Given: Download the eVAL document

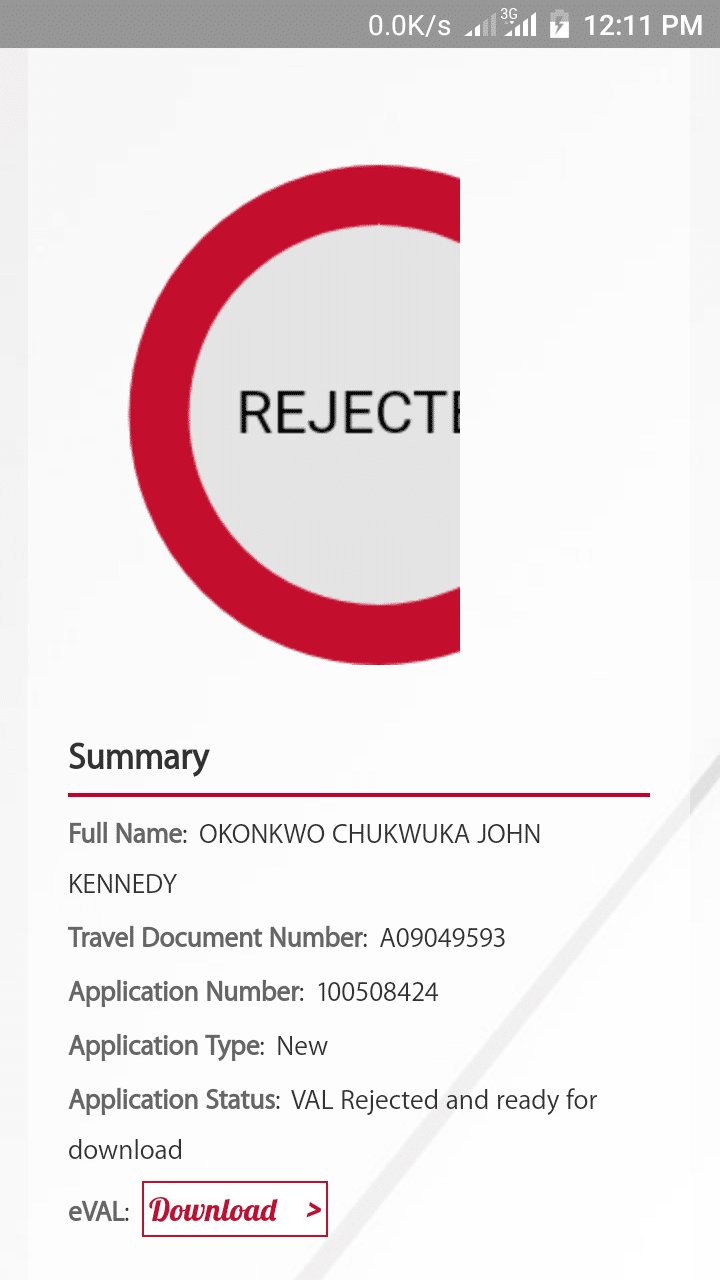Looking at the screenshot, I should pyautogui.click(x=235, y=1209).
